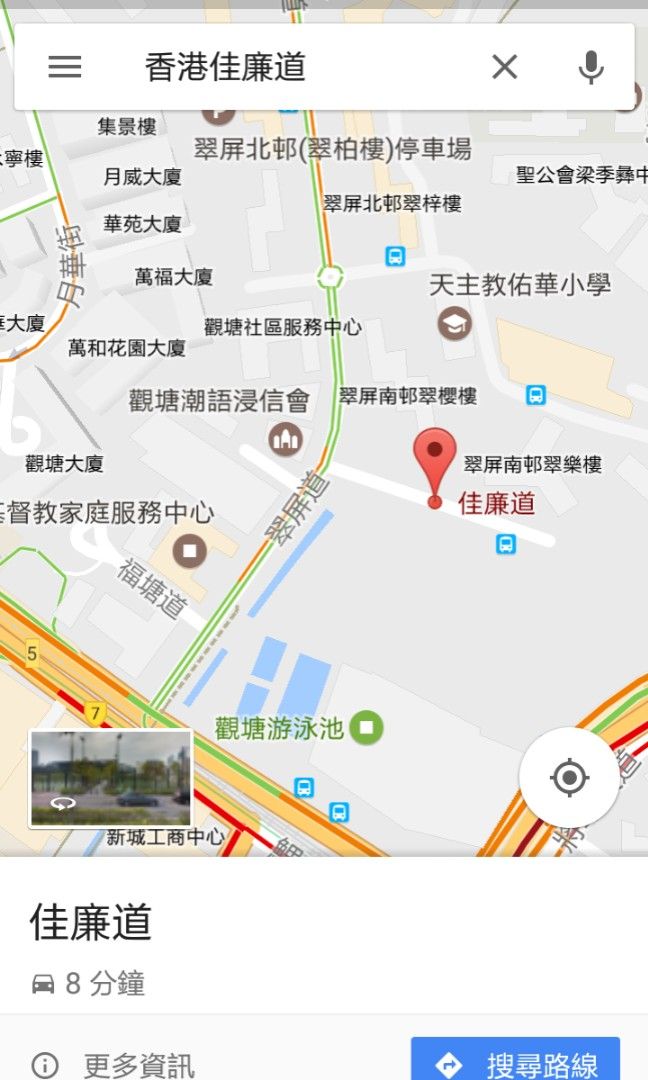
Task: Start voice search with the microphone
Action: (x=591, y=67)
